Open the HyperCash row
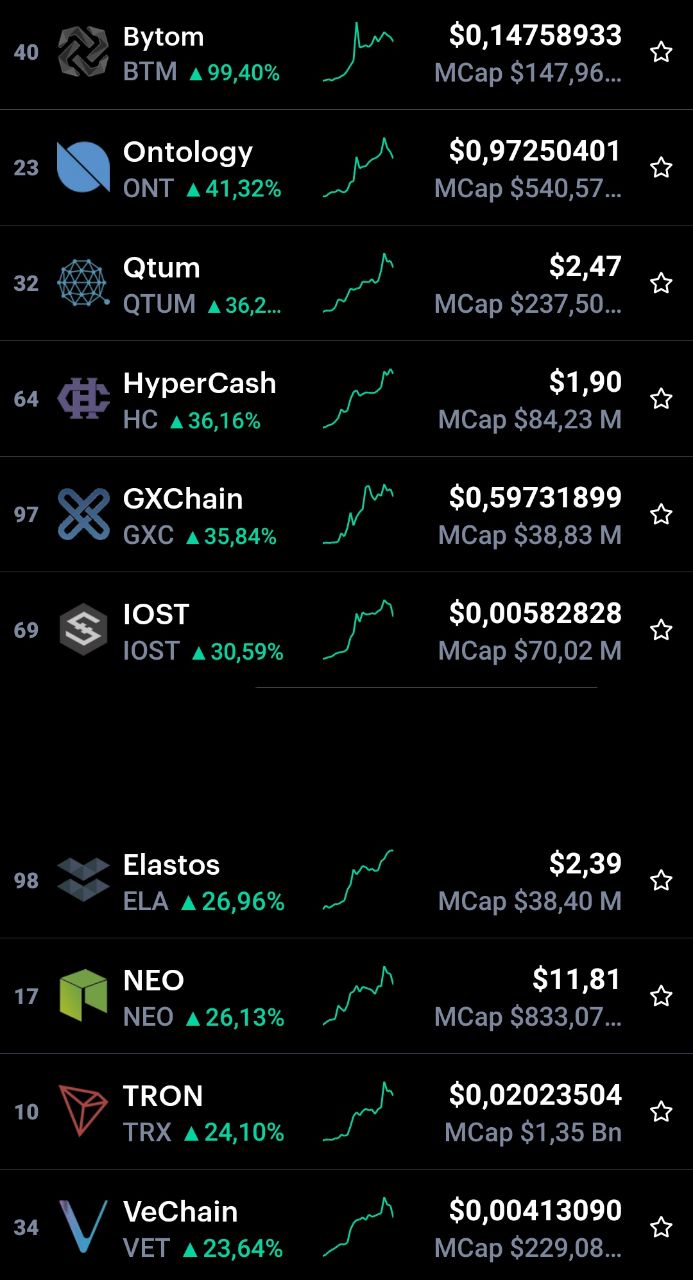The height and width of the screenshot is (1280, 693). point(346,399)
